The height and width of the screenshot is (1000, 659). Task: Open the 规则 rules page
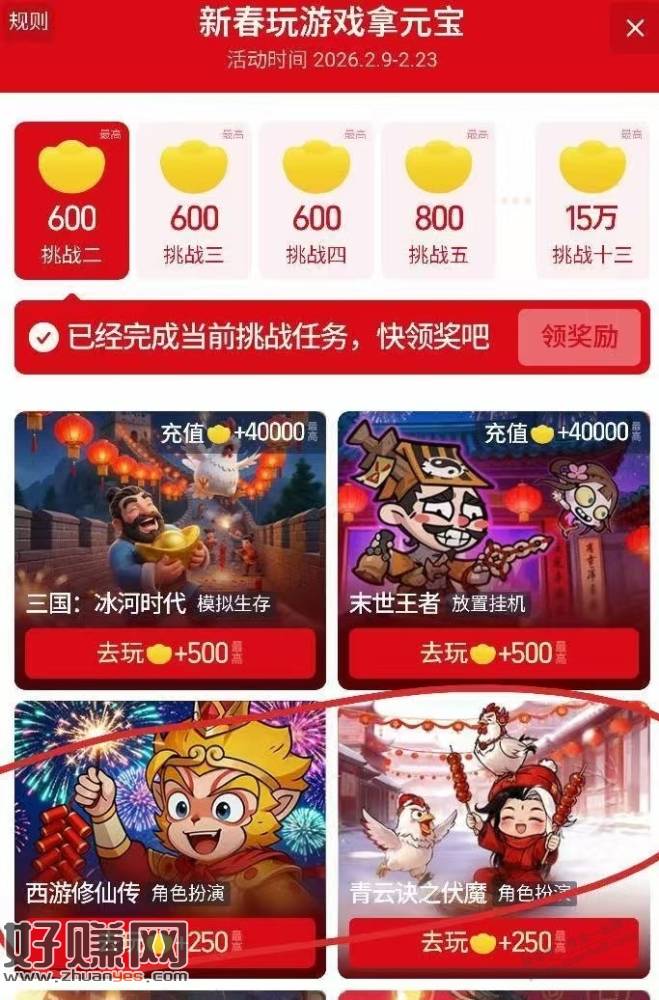coord(28,21)
